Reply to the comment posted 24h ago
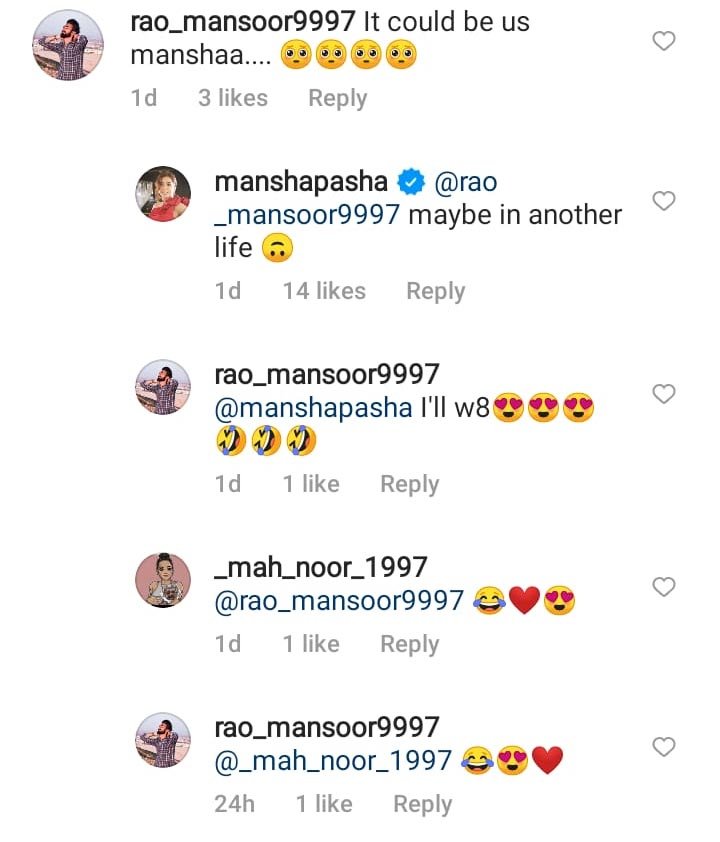The width and height of the screenshot is (720, 842). coord(422,804)
